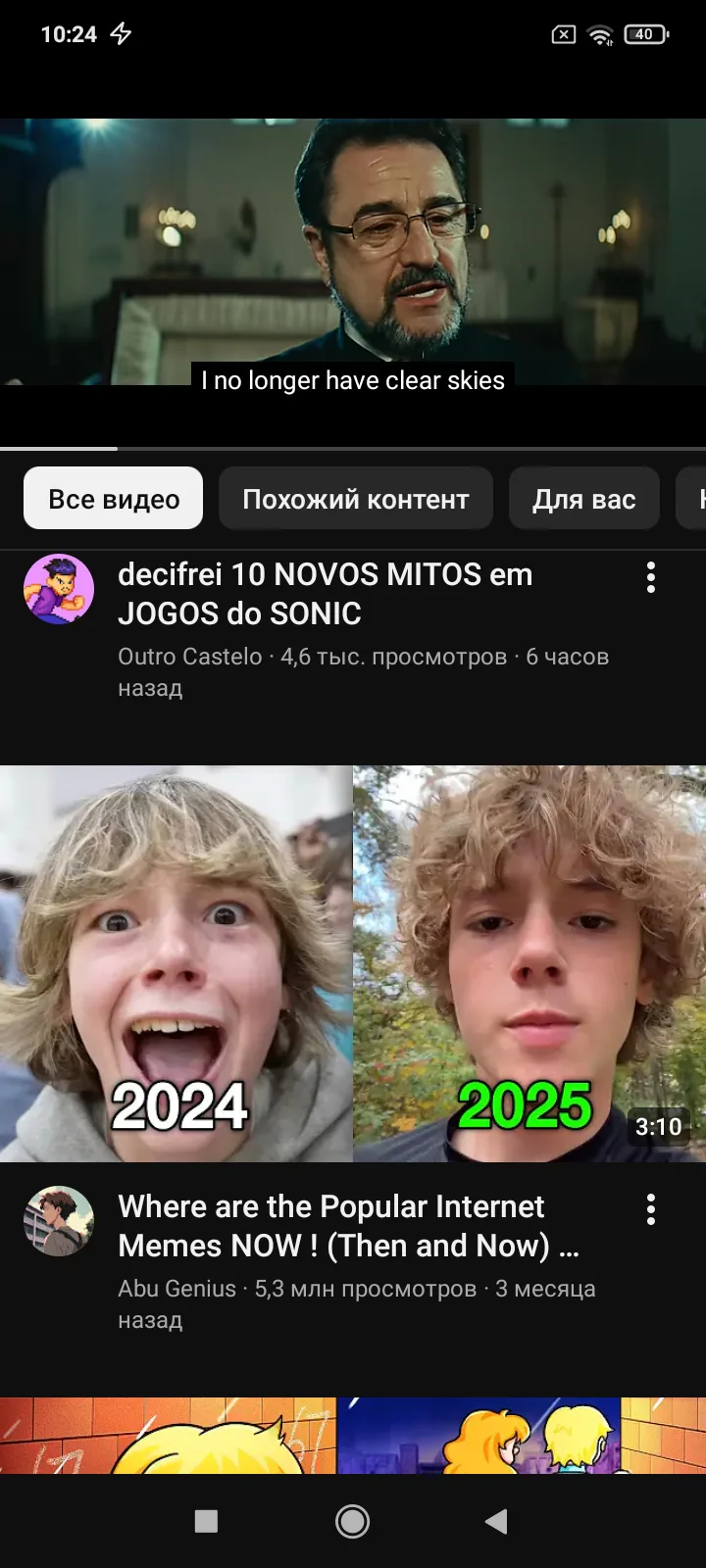Switch to the 'Для вас' chip

click(x=583, y=499)
